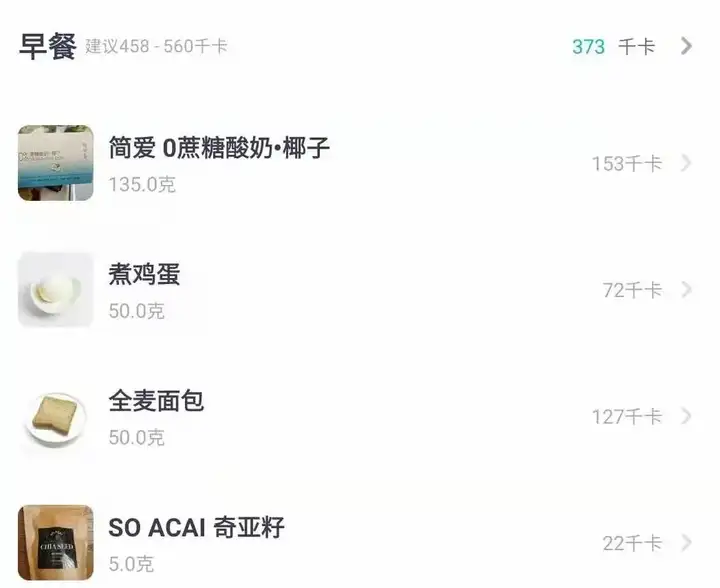Open the 简爱 0蔗糖酸奶·椰子 entry
Screen dimensions: 720x588
click(219, 149)
